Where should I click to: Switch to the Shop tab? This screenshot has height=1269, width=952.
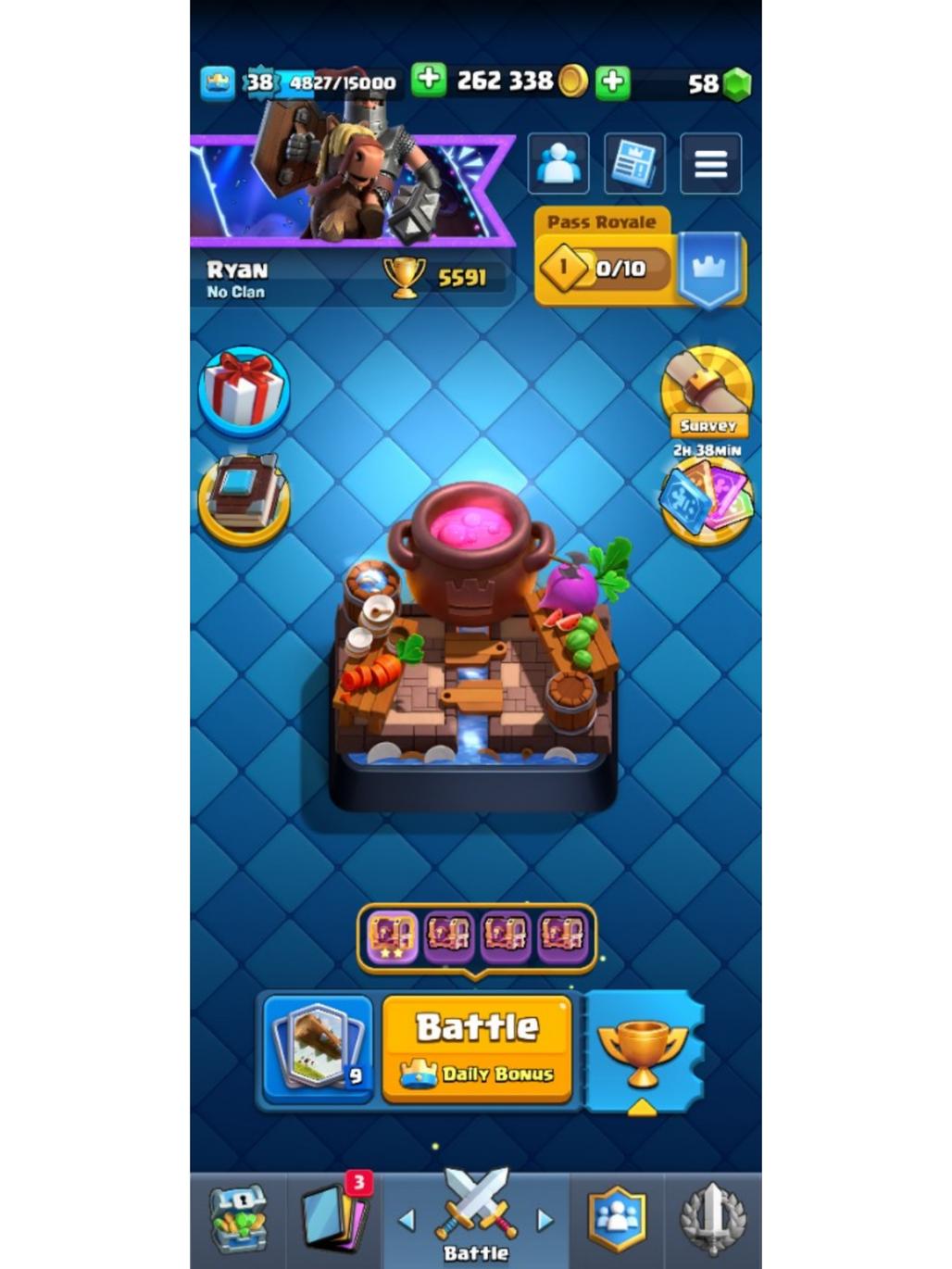coord(239,1219)
